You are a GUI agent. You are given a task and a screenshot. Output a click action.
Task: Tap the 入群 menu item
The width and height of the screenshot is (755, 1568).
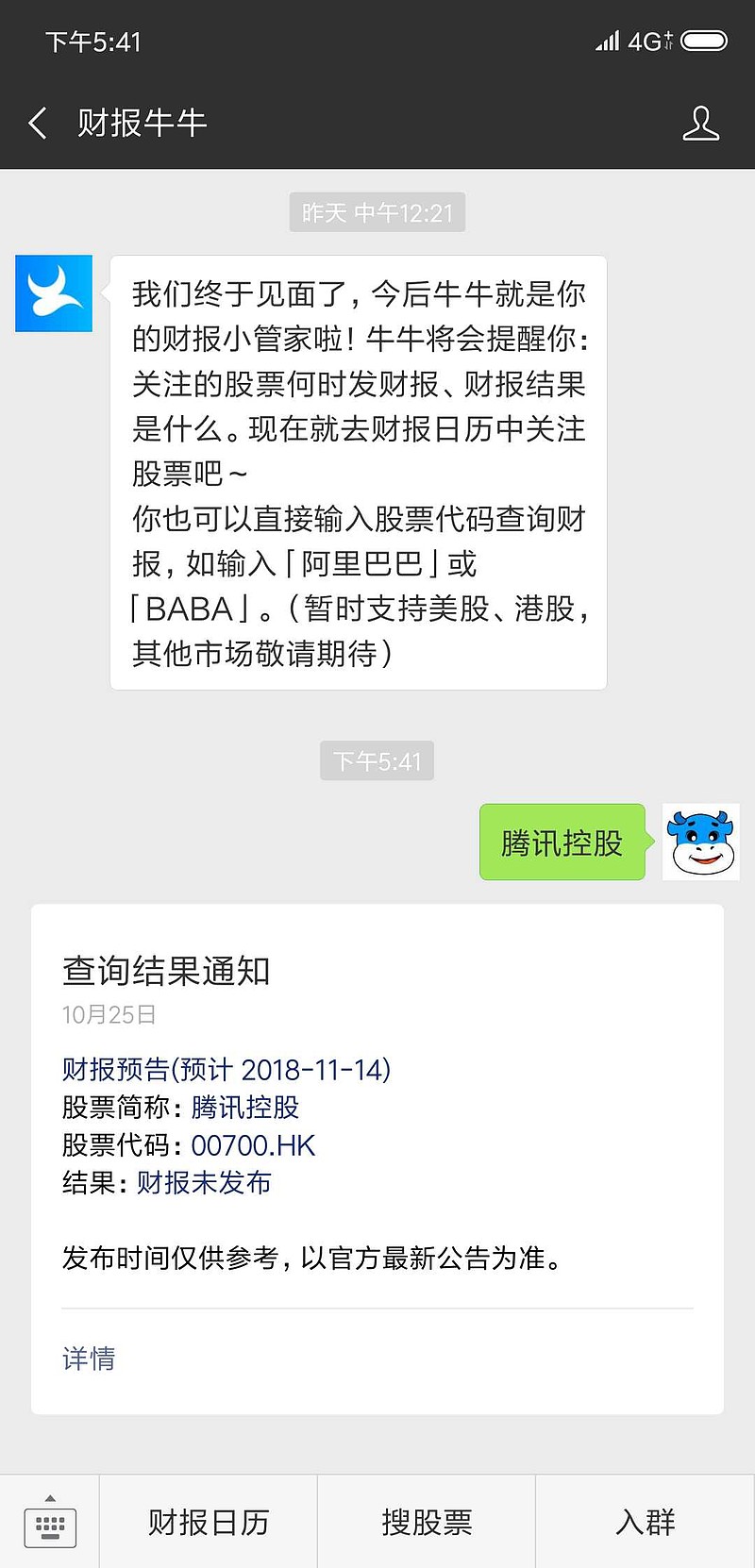pyautogui.click(x=645, y=1521)
